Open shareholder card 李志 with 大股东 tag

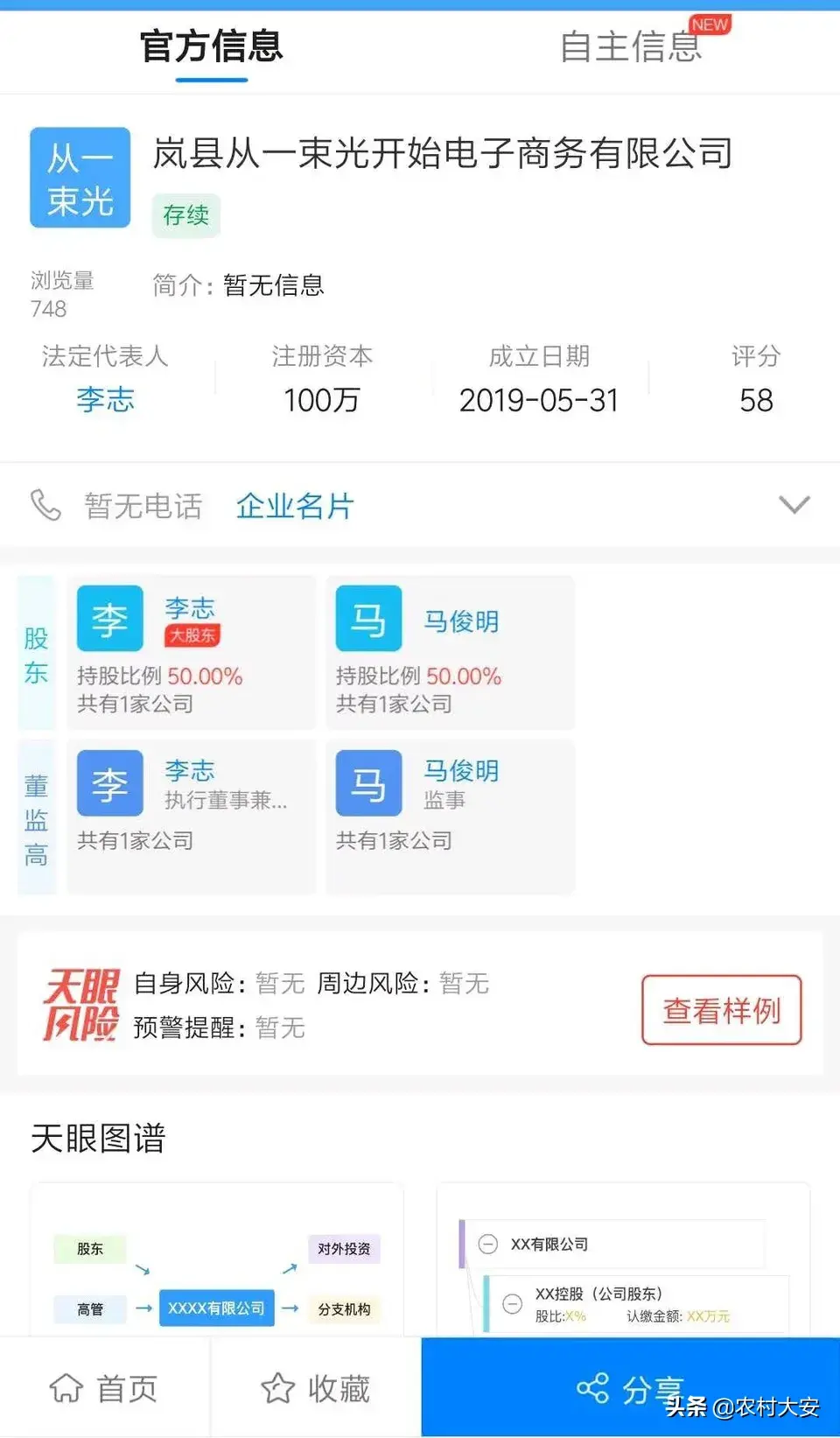191,652
